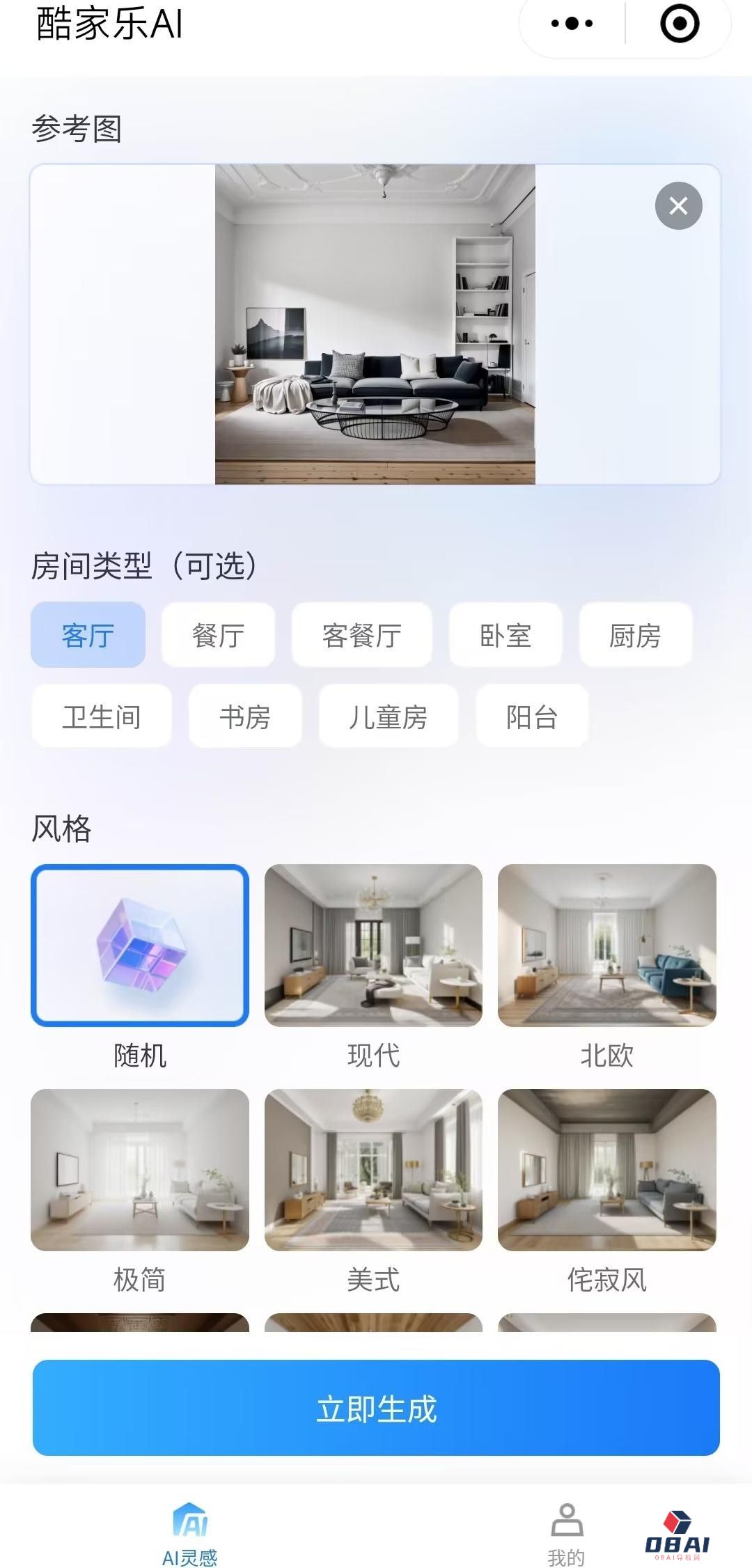Open the mini program more-options menu
This screenshot has width=752, height=1568.
(x=572, y=24)
